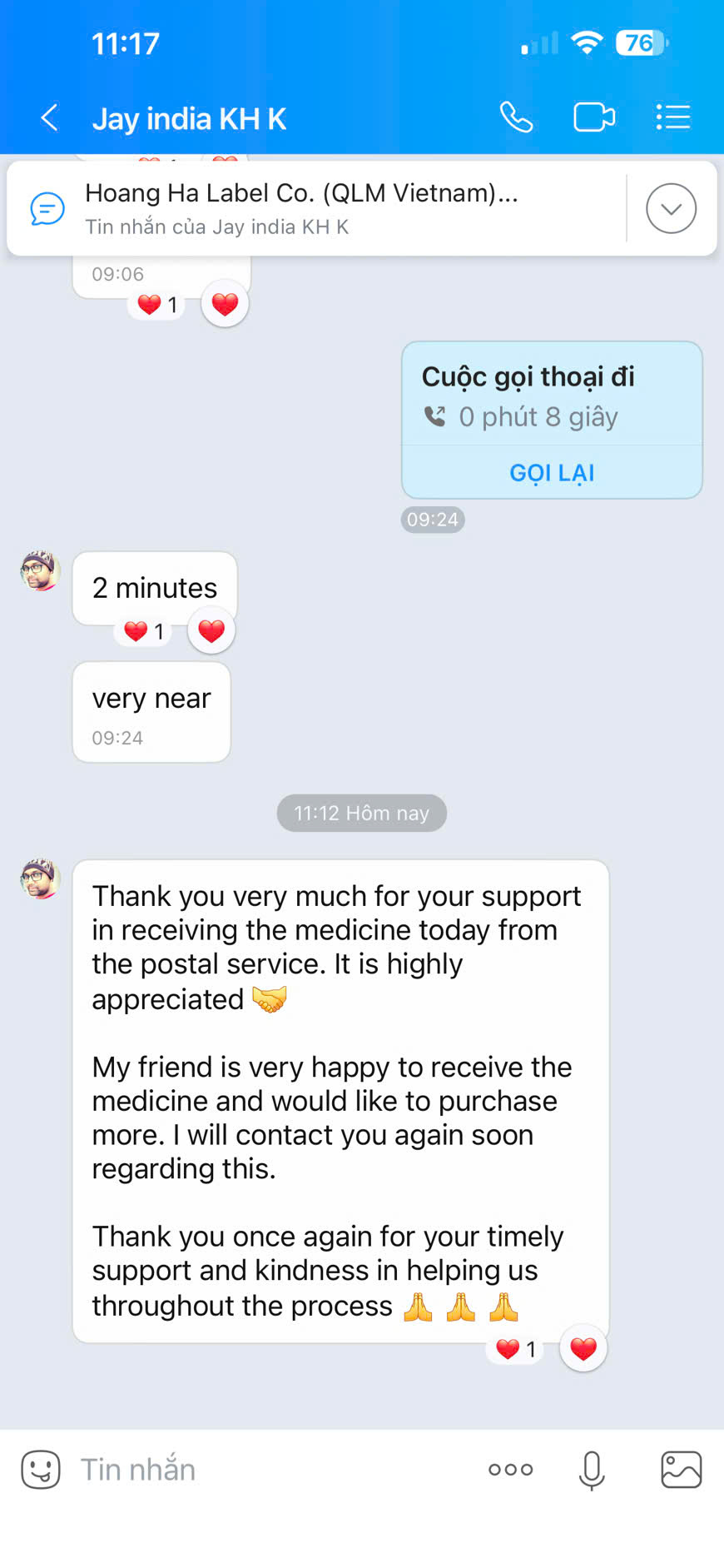This screenshot has width=724, height=1568.
Task: Start a voice call with Jay india
Action: 516,117
